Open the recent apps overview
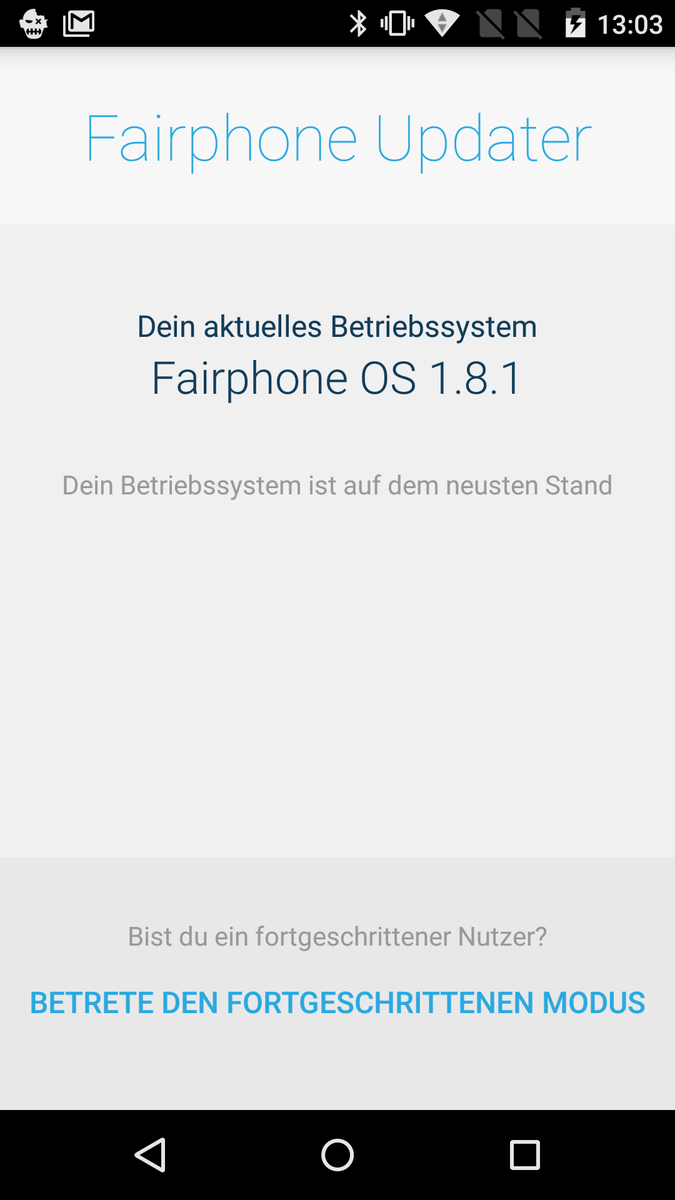This screenshot has height=1200, width=675. [x=524, y=1155]
